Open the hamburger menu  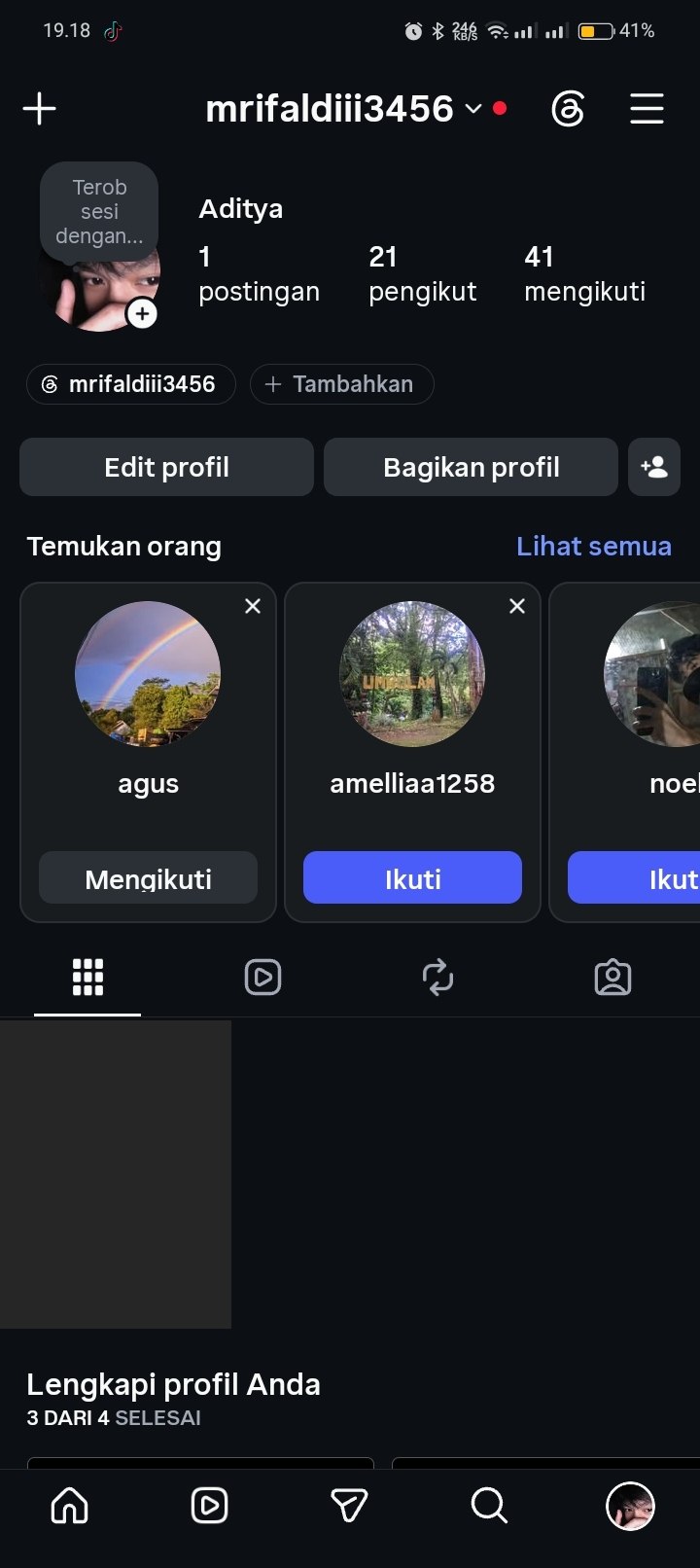[x=647, y=109]
